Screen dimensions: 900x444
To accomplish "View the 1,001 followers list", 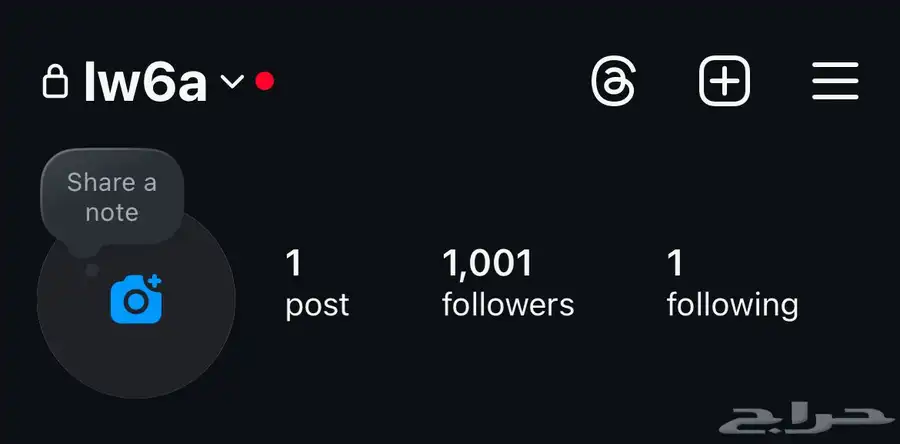I will 508,284.
